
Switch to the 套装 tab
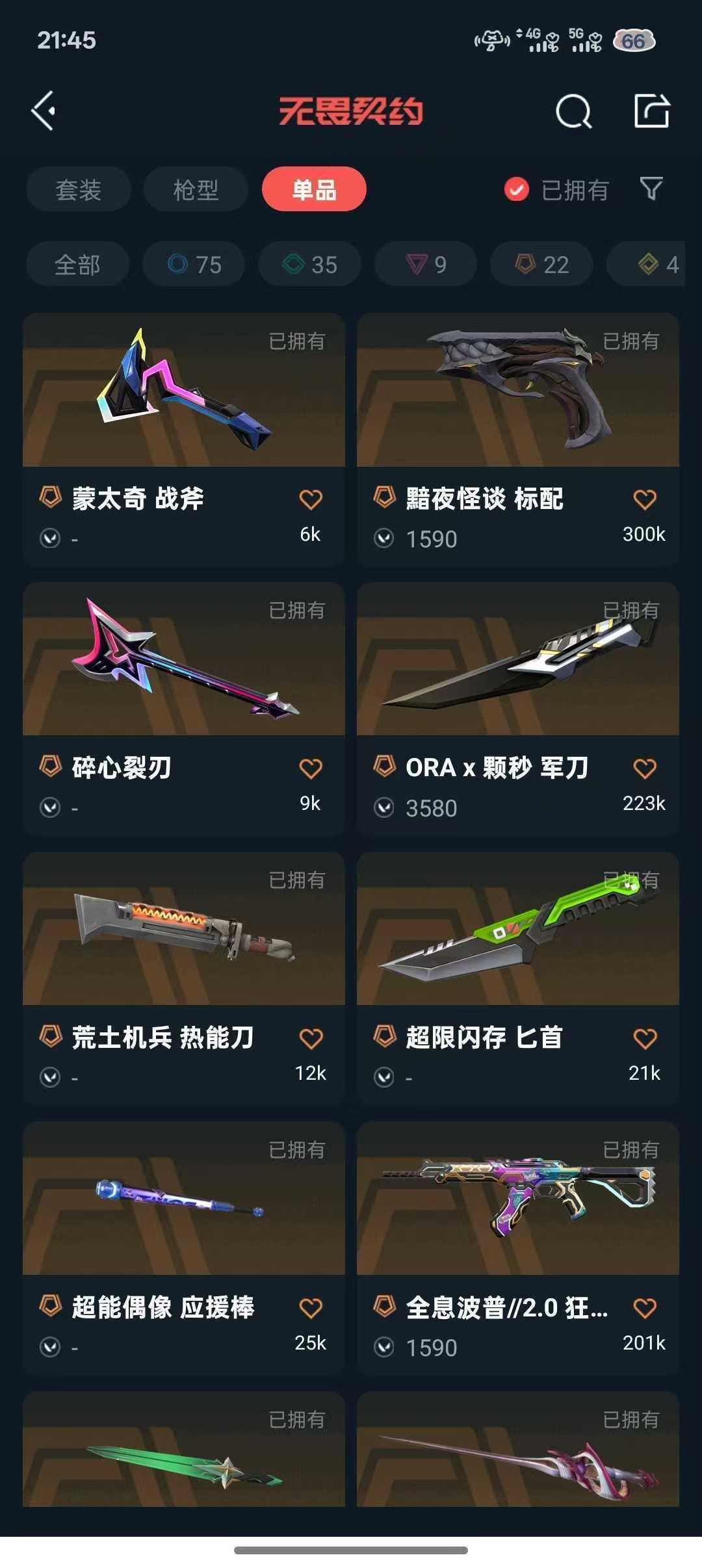point(79,189)
